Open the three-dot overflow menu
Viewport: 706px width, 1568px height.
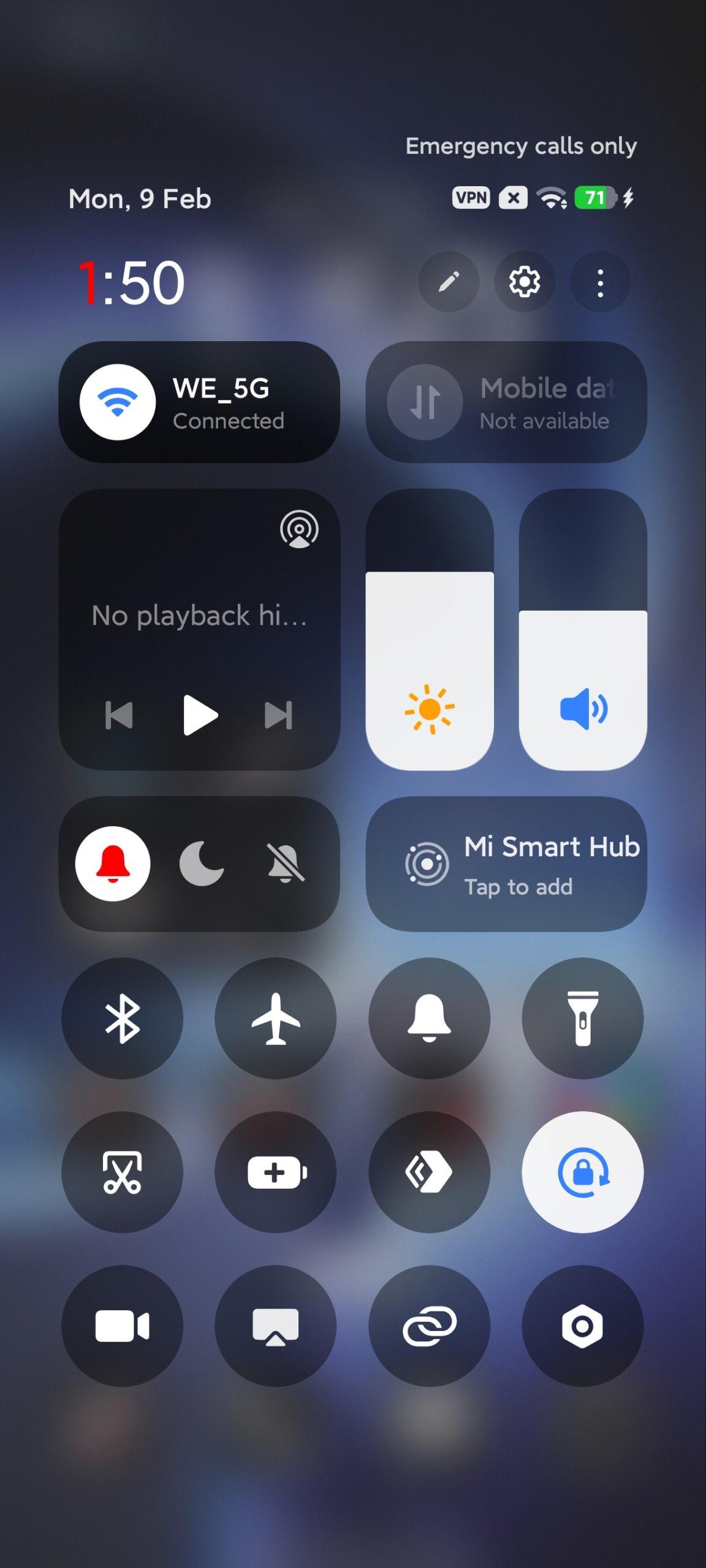tap(600, 282)
